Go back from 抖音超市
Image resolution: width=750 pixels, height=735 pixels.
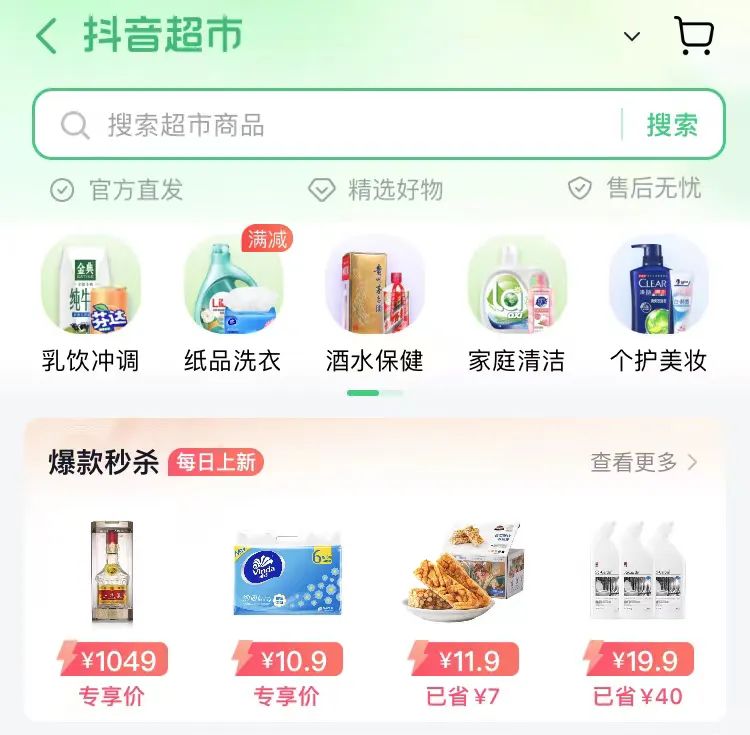(x=46, y=37)
